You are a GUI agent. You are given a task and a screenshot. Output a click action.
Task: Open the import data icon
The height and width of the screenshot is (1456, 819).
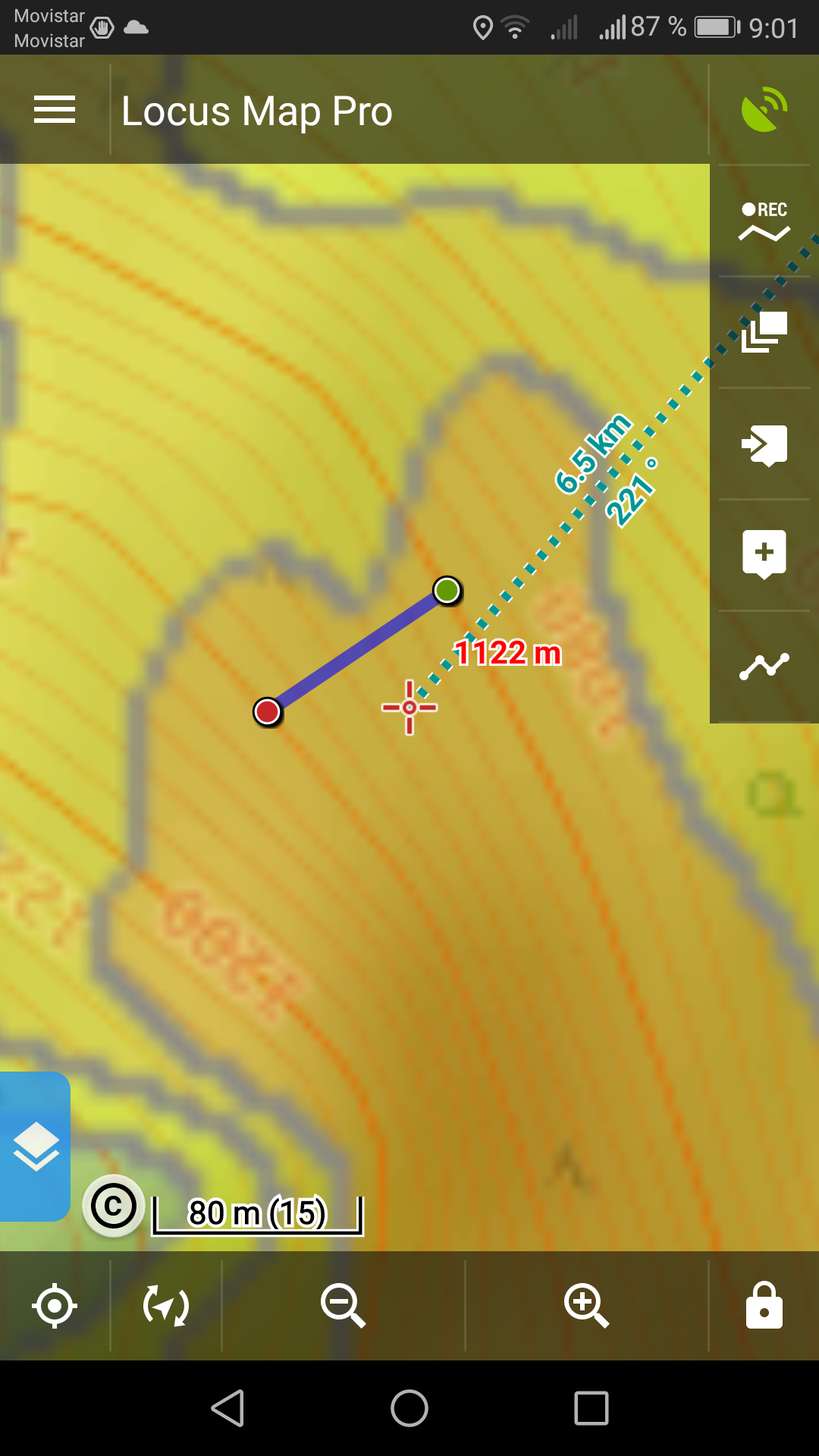click(x=764, y=444)
